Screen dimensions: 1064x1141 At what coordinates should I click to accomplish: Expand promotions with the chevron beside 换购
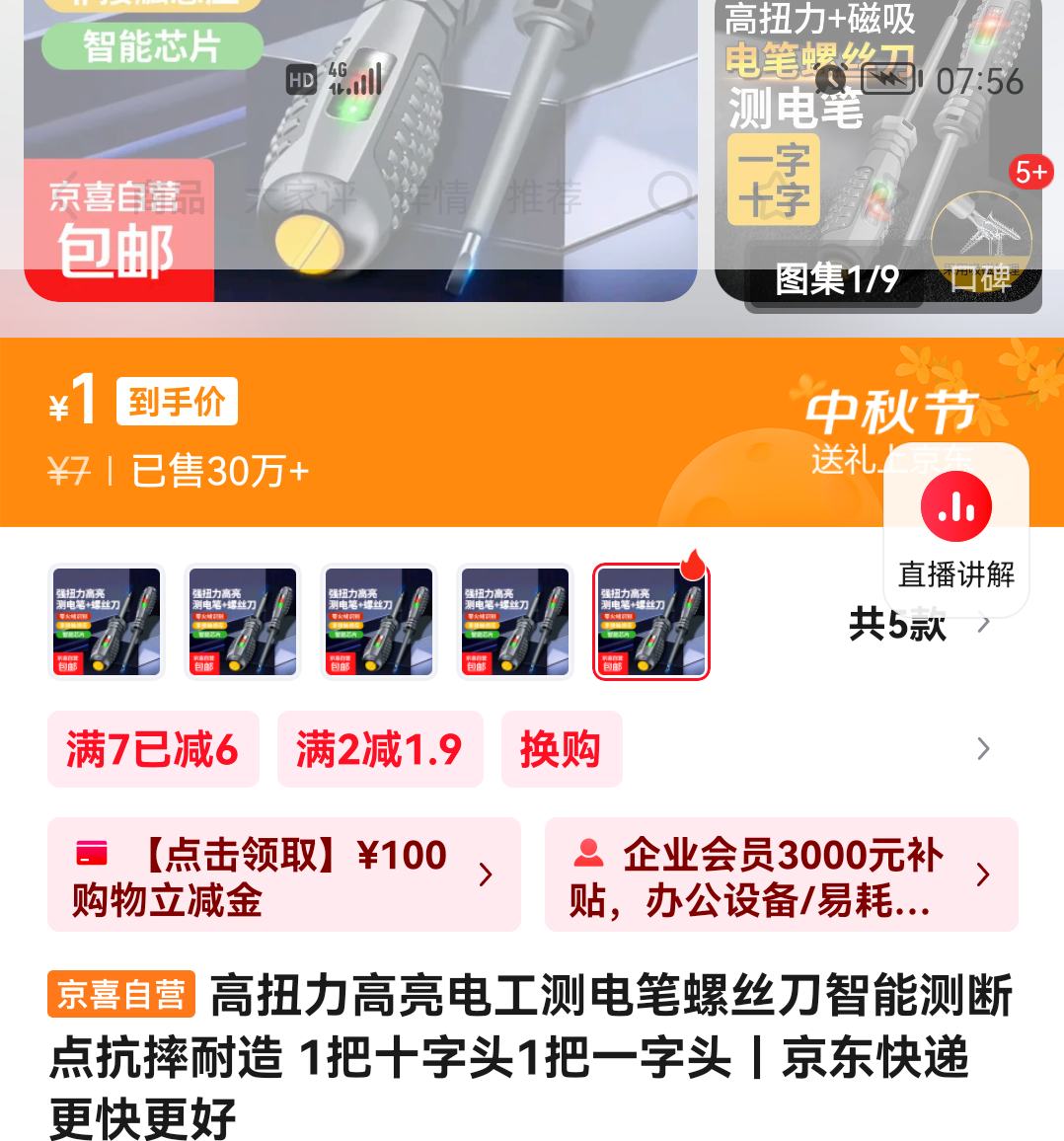(x=982, y=749)
